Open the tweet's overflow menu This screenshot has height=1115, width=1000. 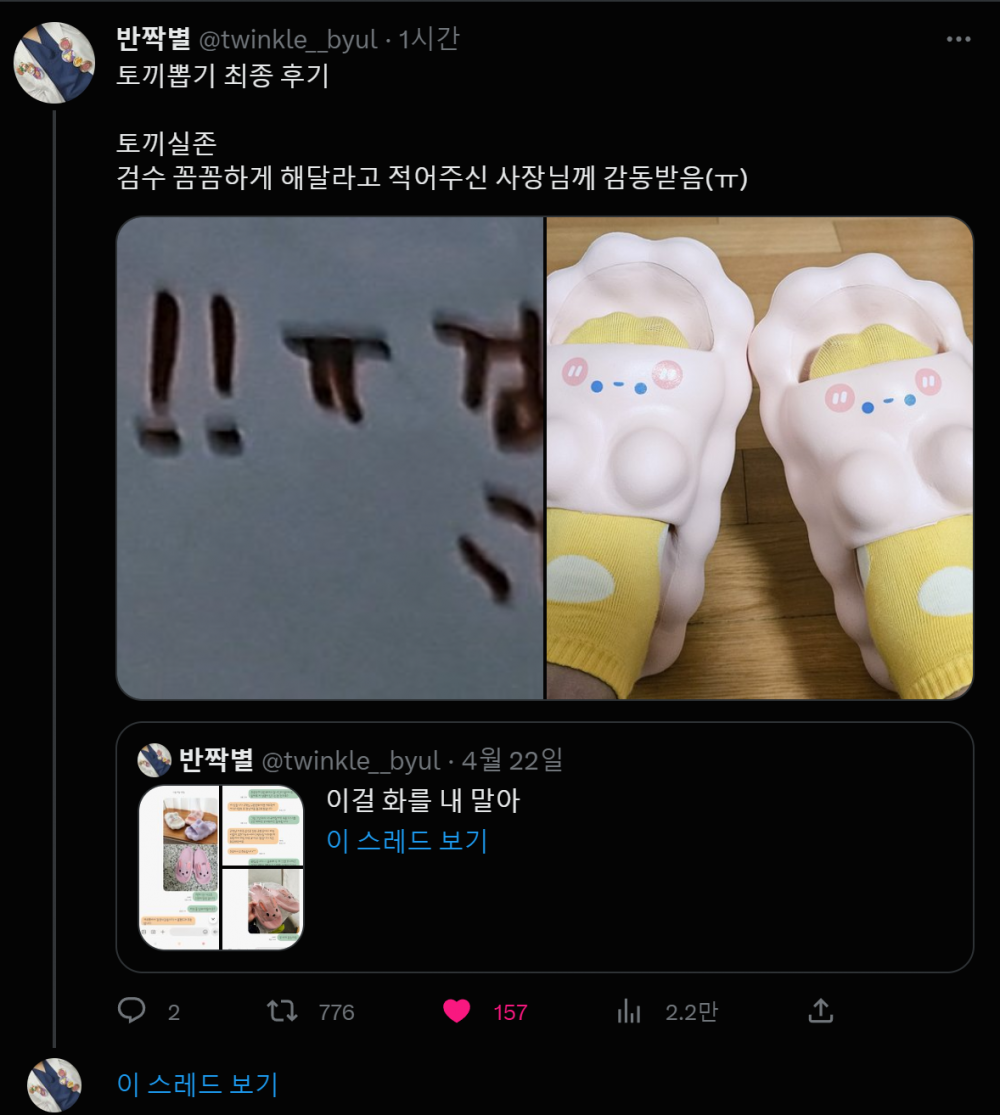(x=958, y=39)
